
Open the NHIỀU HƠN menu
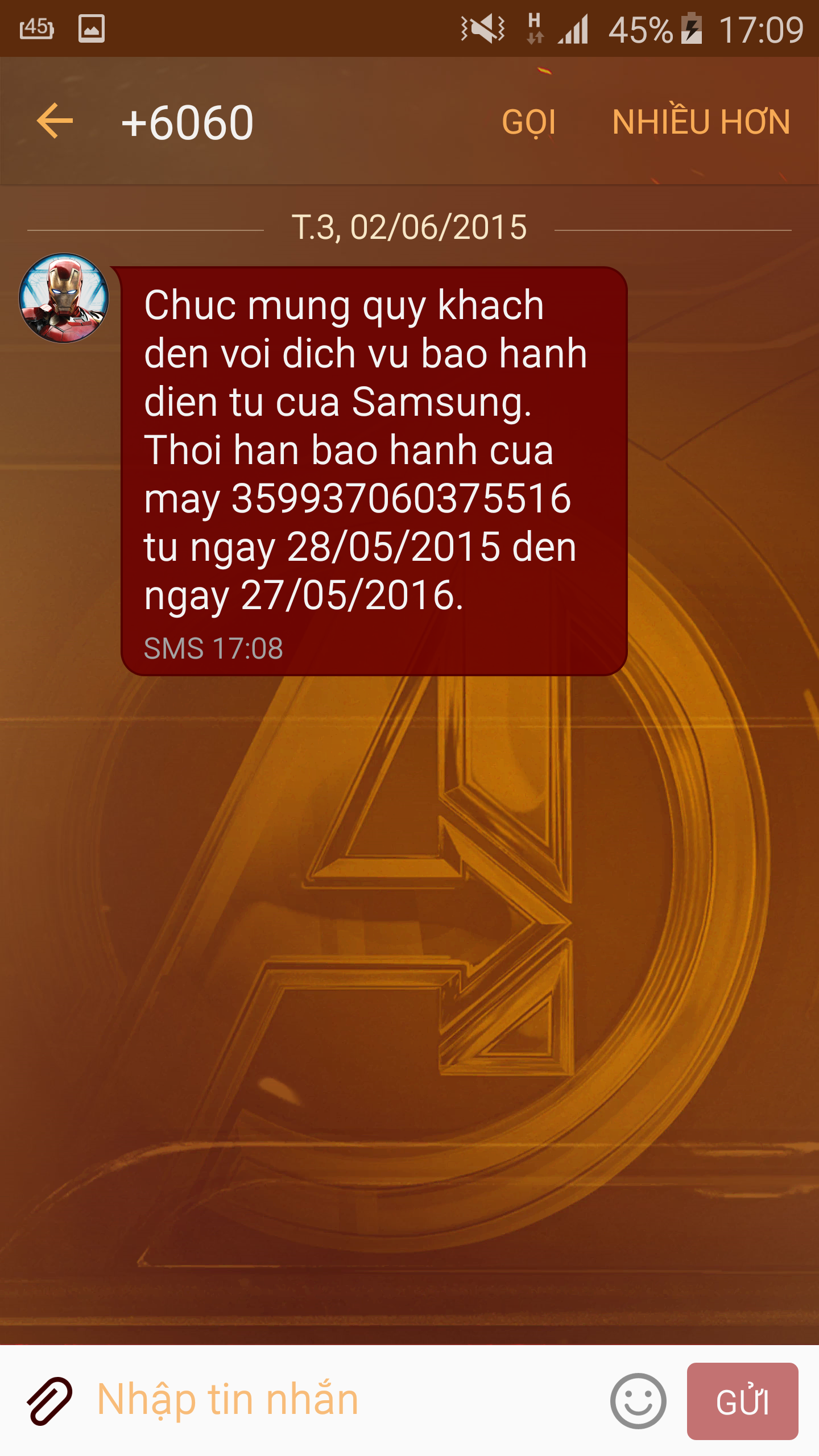701,122
